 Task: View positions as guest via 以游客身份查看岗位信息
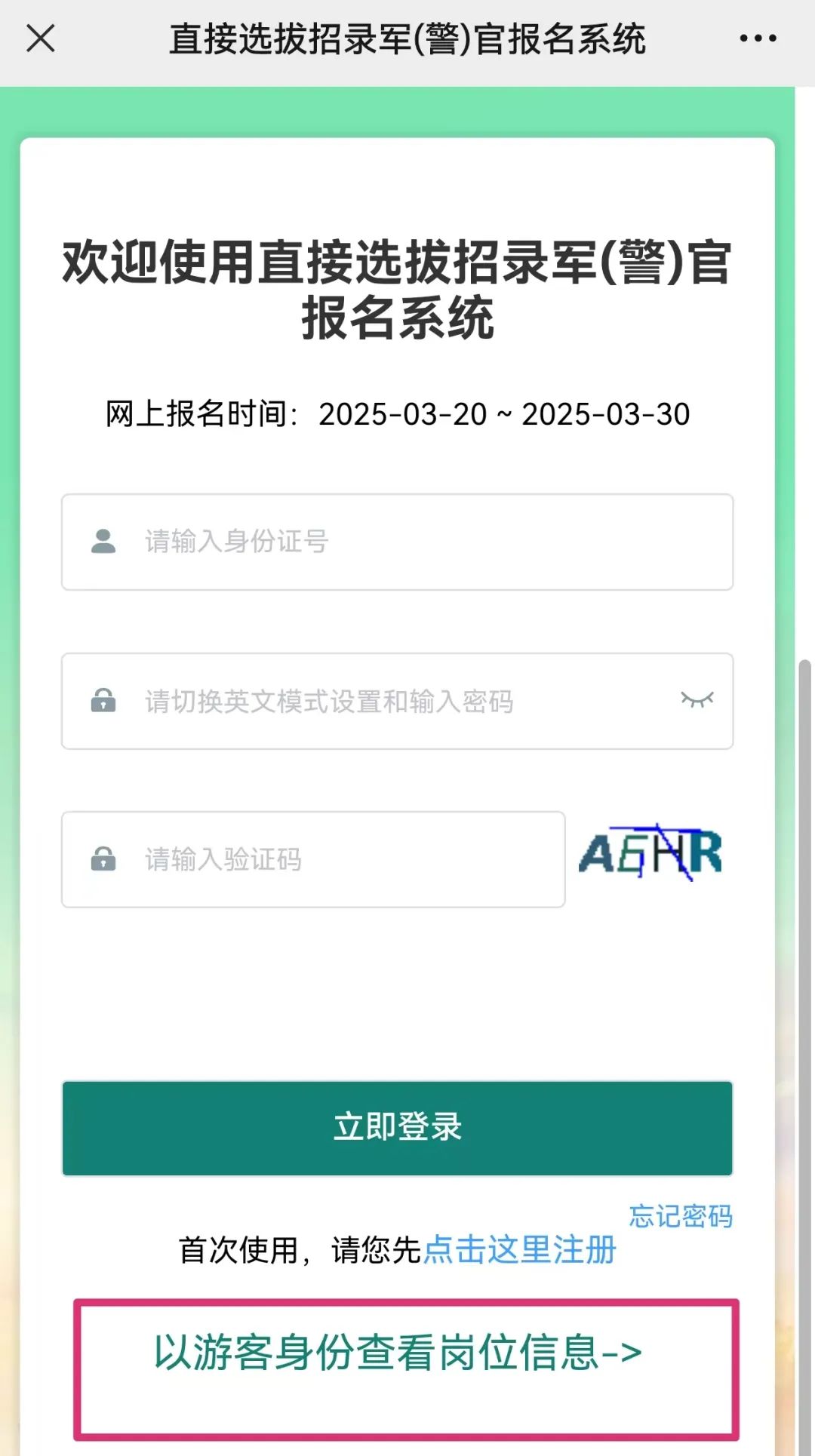pyautogui.click(x=398, y=1353)
